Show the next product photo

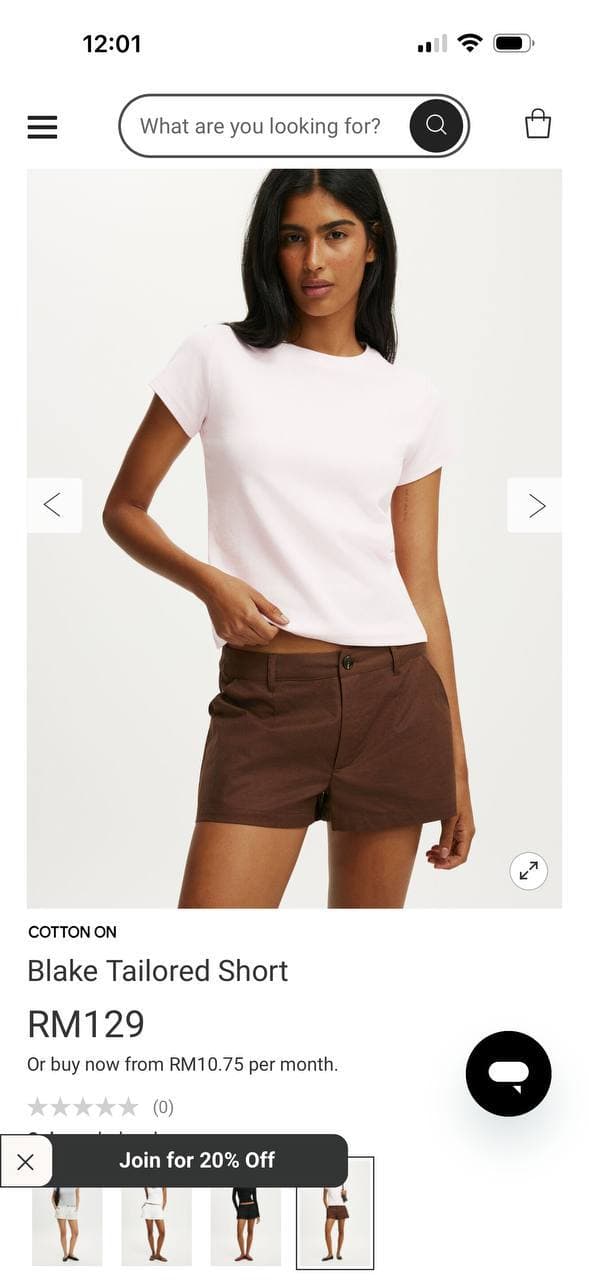point(535,505)
